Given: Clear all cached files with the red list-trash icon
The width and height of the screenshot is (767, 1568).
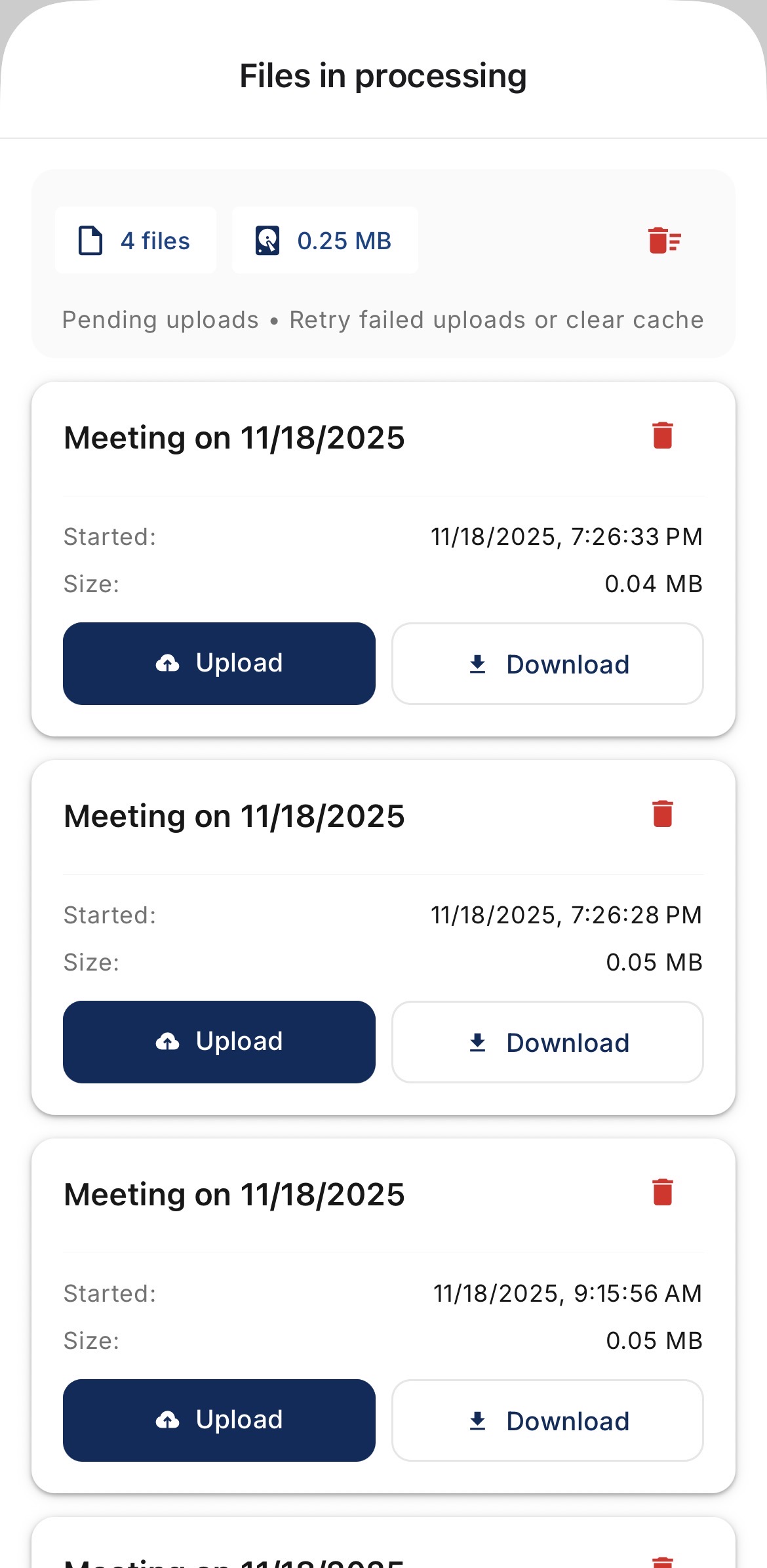Looking at the screenshot, I should tap(664, 241).
